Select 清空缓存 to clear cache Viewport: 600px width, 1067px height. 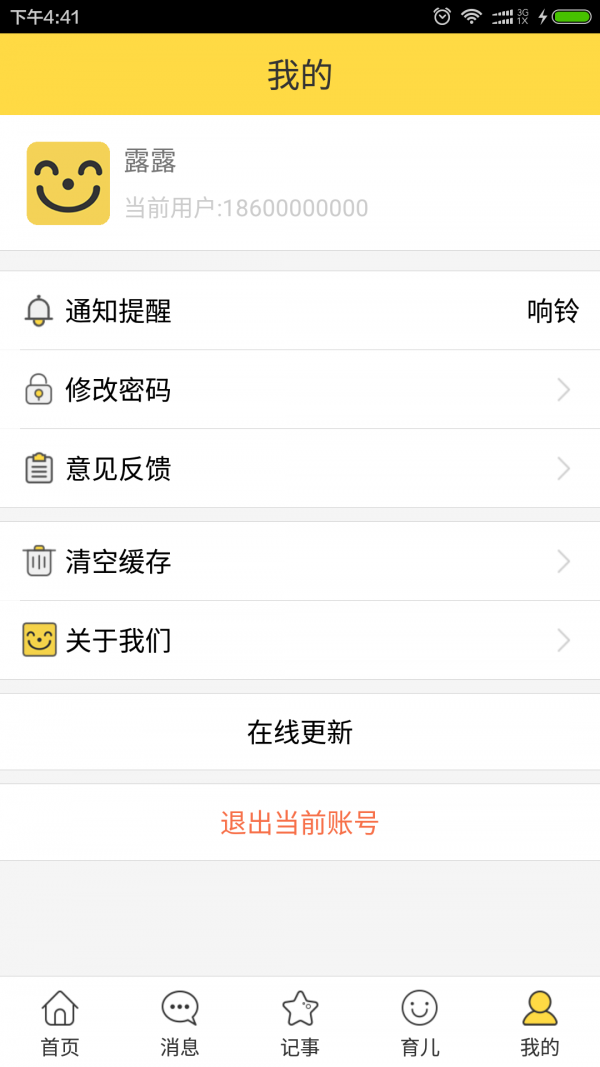[x=300, y=561]
